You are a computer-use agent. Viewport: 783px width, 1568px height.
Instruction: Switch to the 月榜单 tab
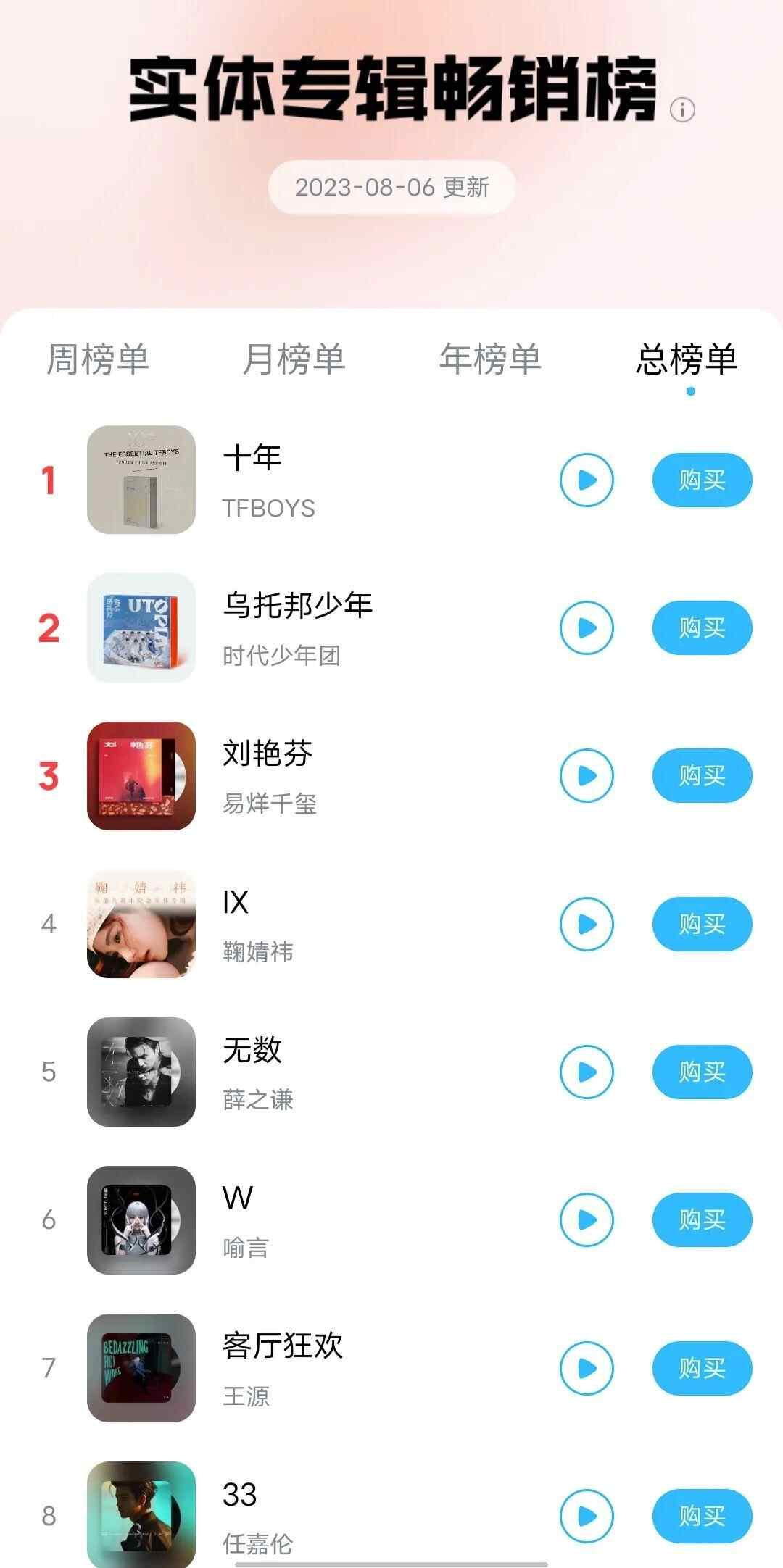(294, 359)
